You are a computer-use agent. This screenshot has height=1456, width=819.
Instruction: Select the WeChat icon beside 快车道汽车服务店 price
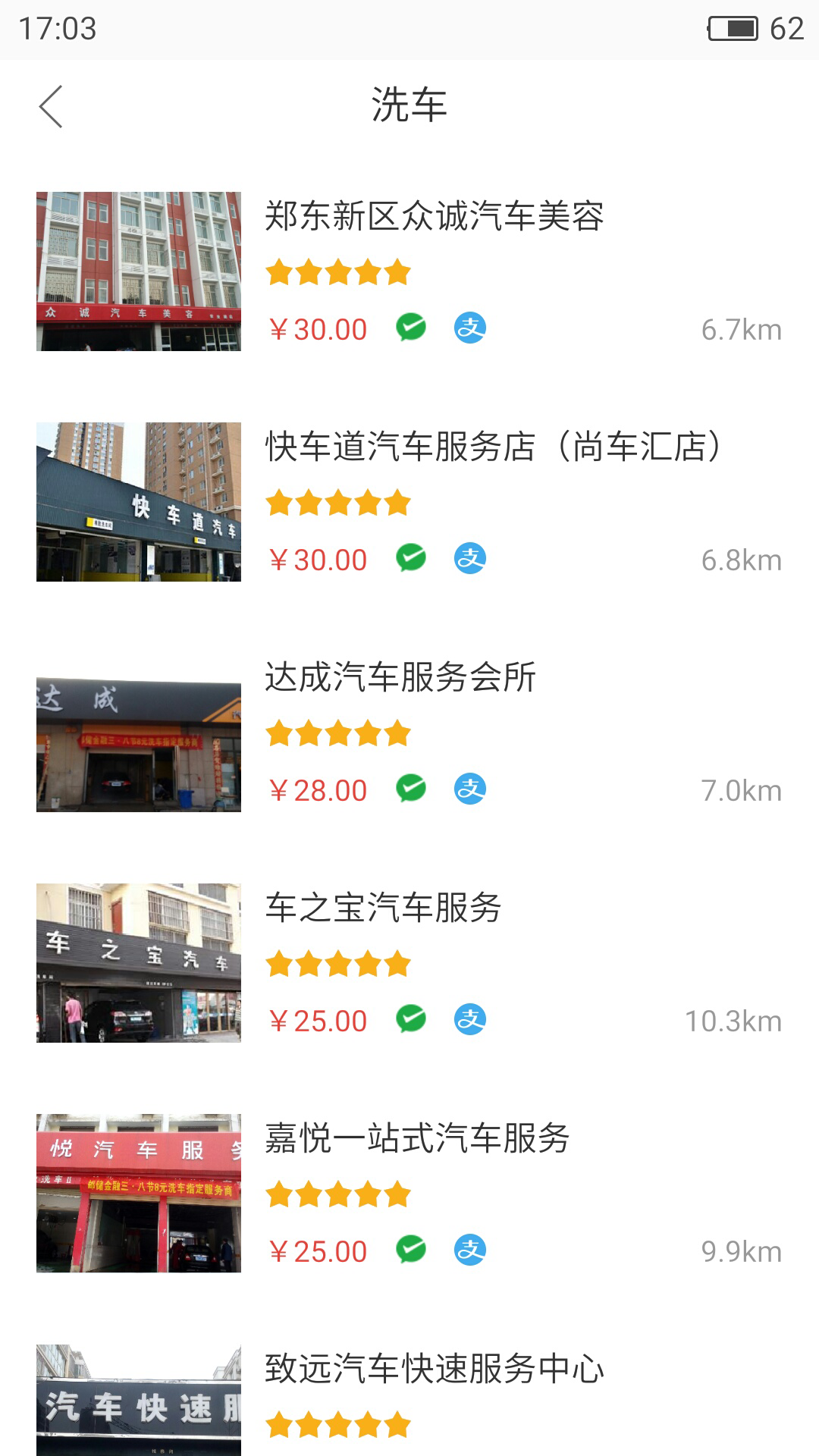pos(410,560)
